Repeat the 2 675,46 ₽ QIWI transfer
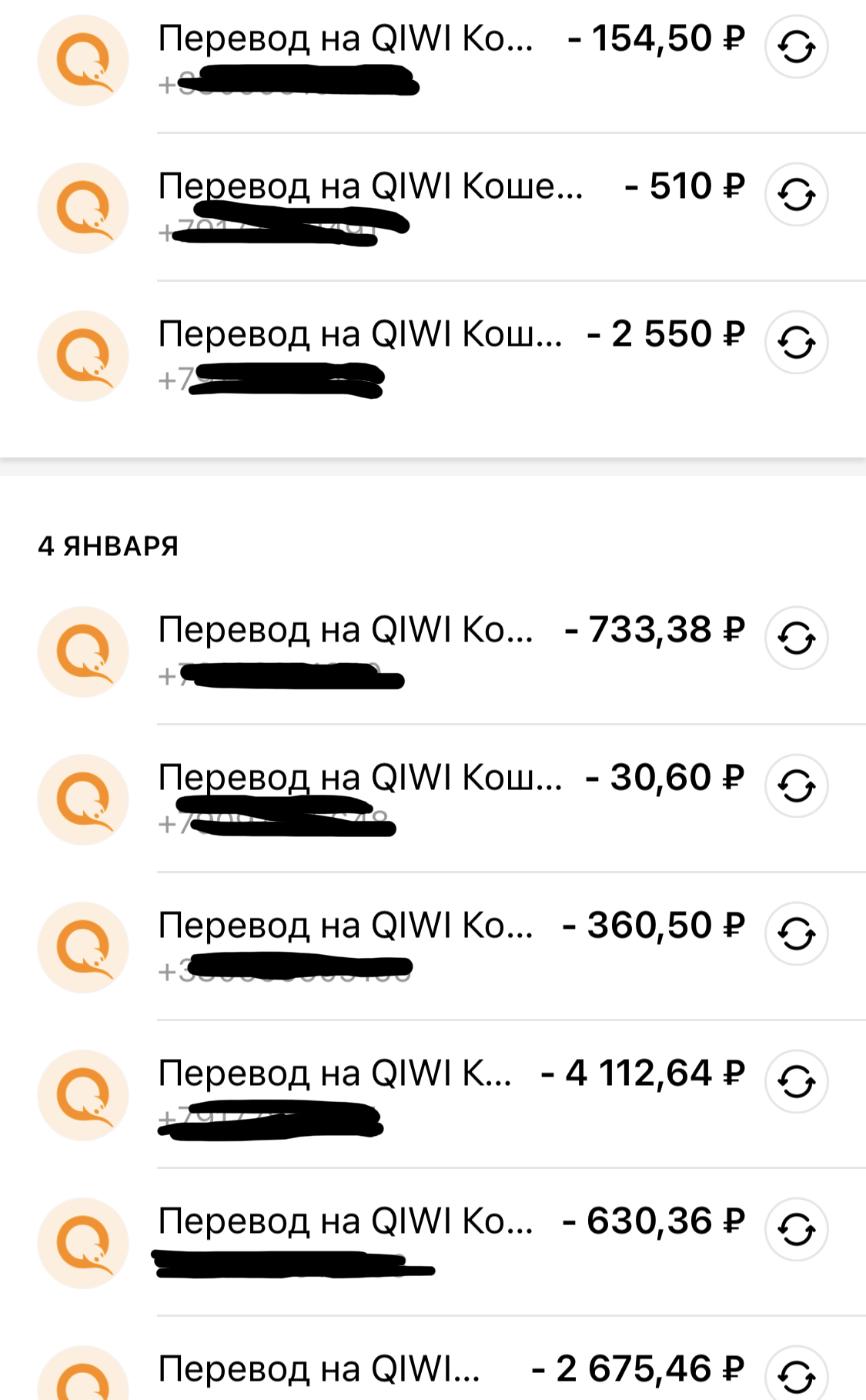This screenshot has height=1400, width=866. [796, 1375]
